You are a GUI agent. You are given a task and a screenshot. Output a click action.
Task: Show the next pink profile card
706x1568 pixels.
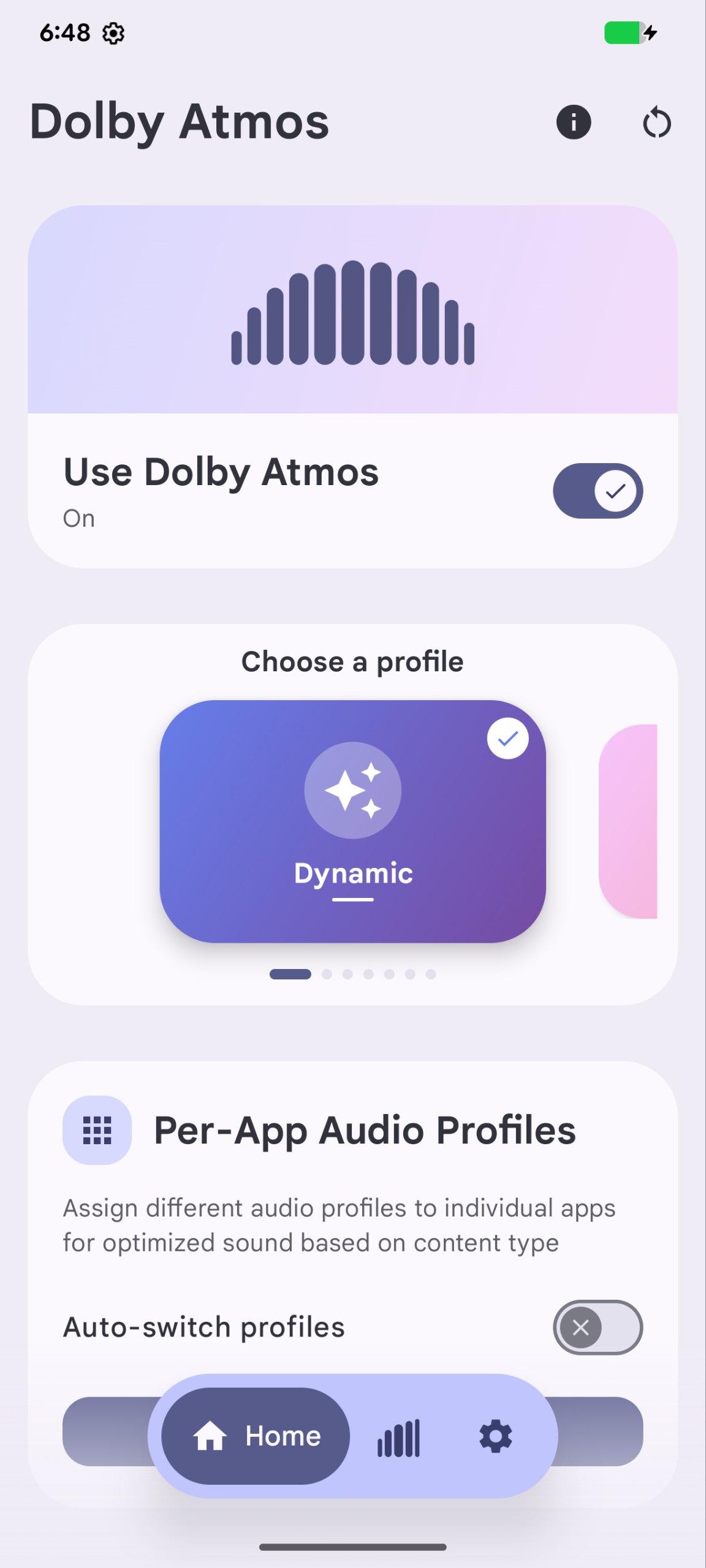pos(629,821)
